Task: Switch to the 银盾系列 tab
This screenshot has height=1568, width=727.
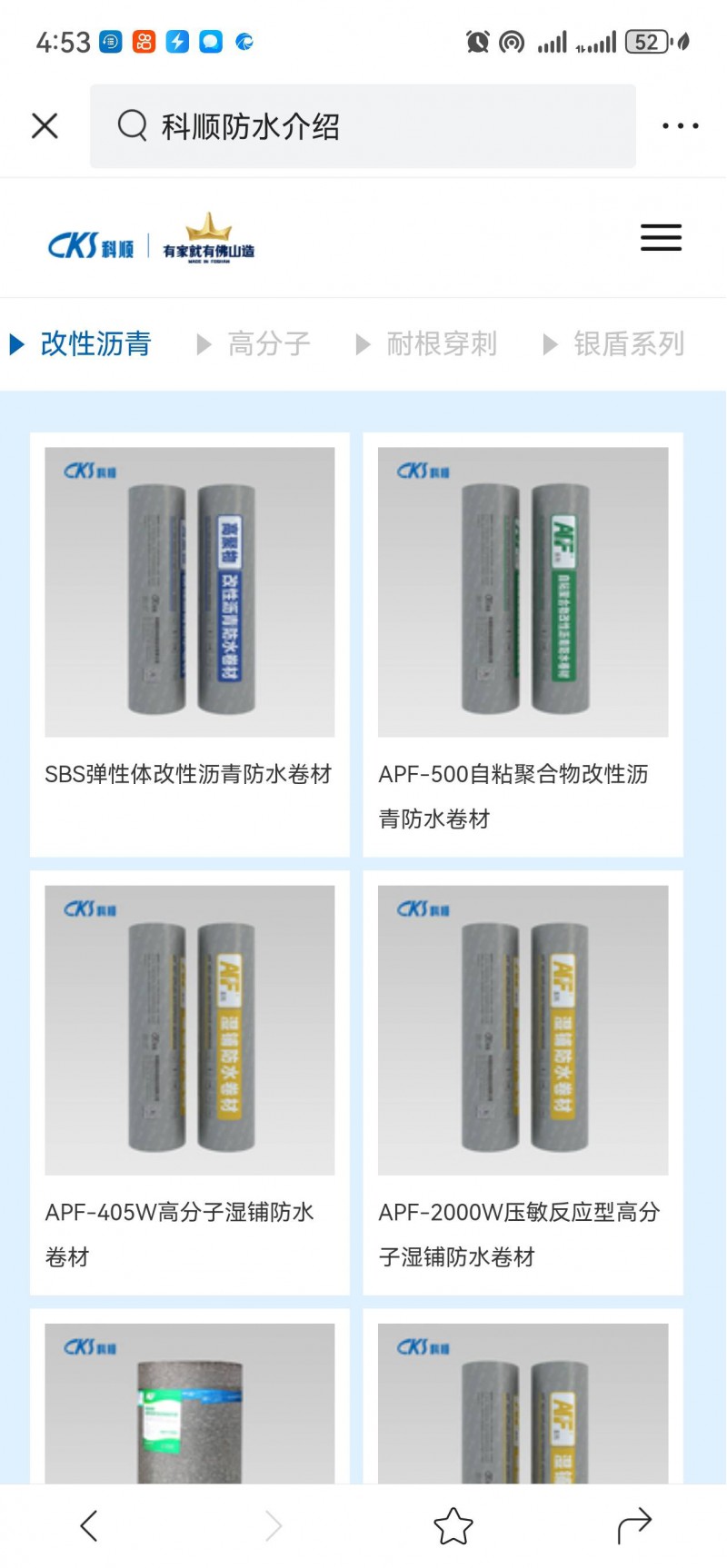Action: 627,344
